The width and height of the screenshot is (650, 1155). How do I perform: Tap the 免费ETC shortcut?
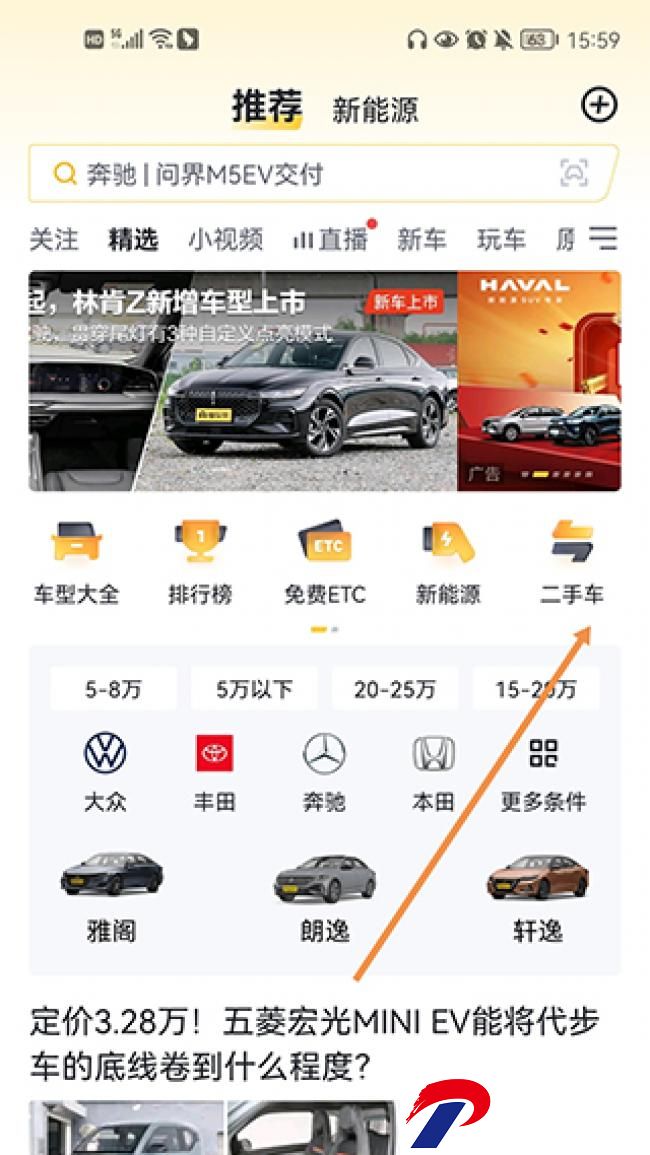tap(324, 561)
